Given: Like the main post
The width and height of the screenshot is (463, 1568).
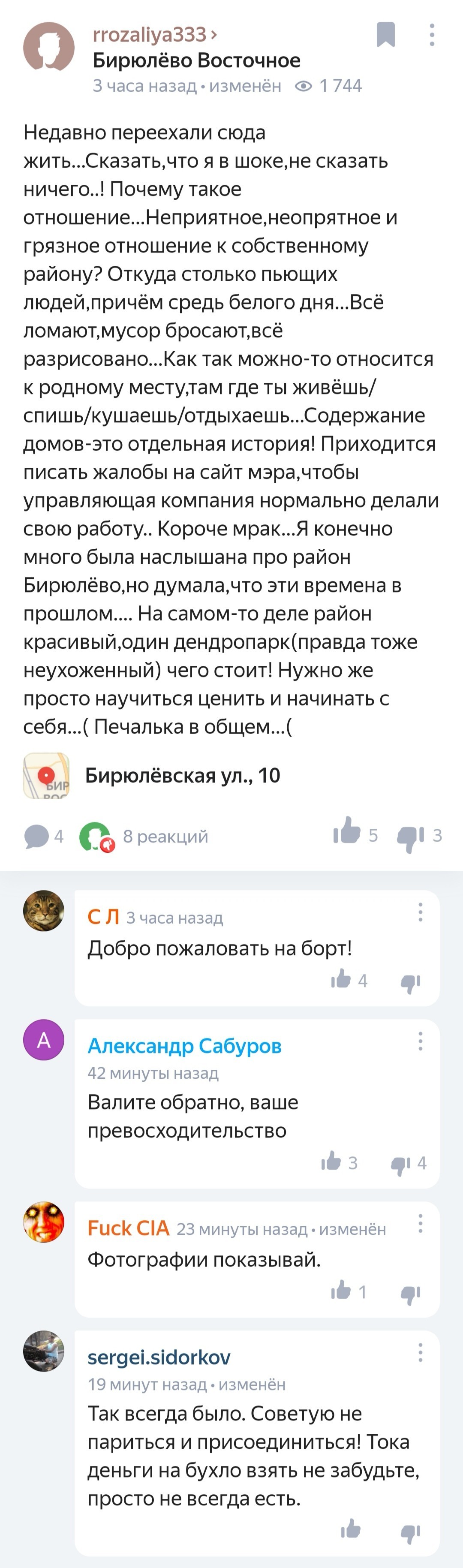Looking at the screenshot, I should (x=347, y=831).
